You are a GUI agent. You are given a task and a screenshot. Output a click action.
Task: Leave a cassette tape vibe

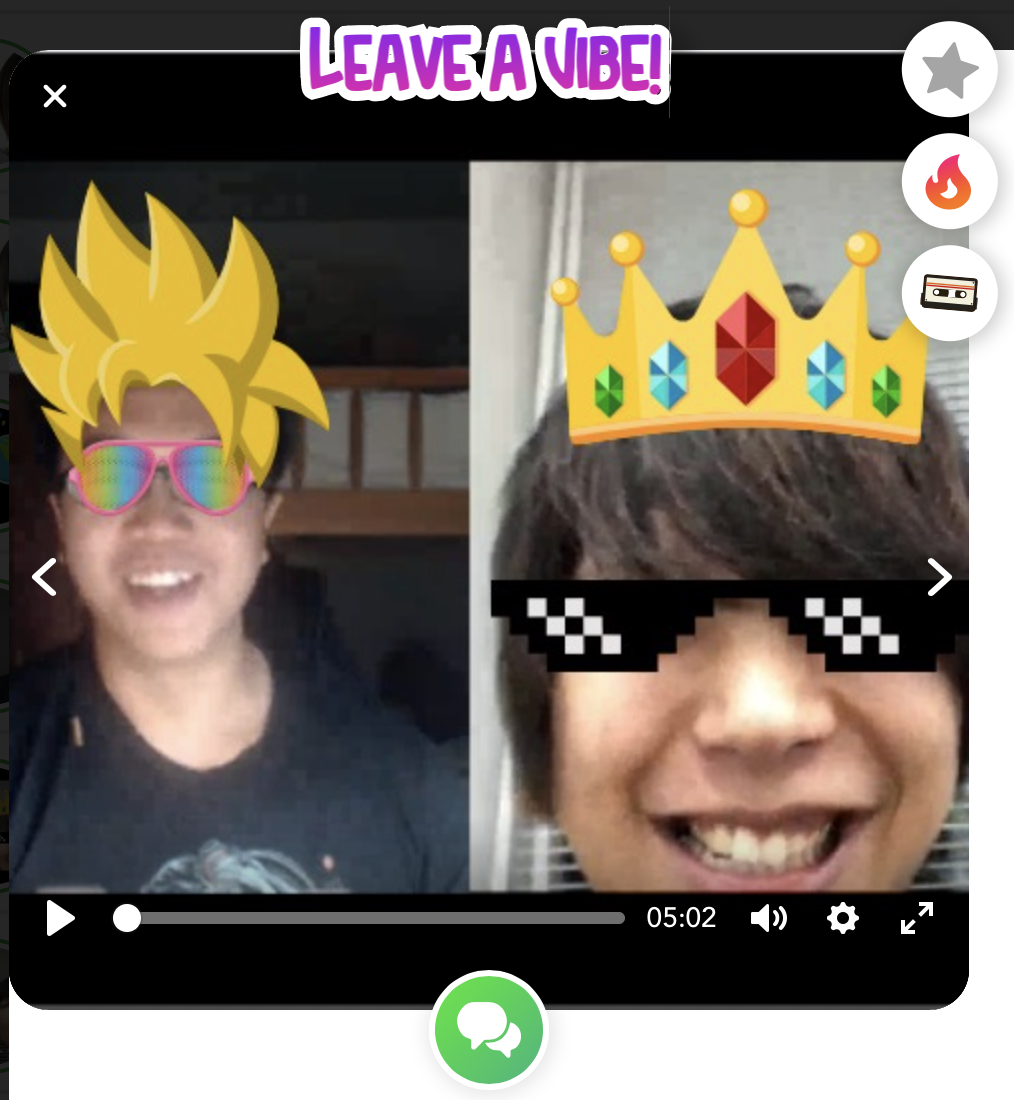tap(949, 293)
